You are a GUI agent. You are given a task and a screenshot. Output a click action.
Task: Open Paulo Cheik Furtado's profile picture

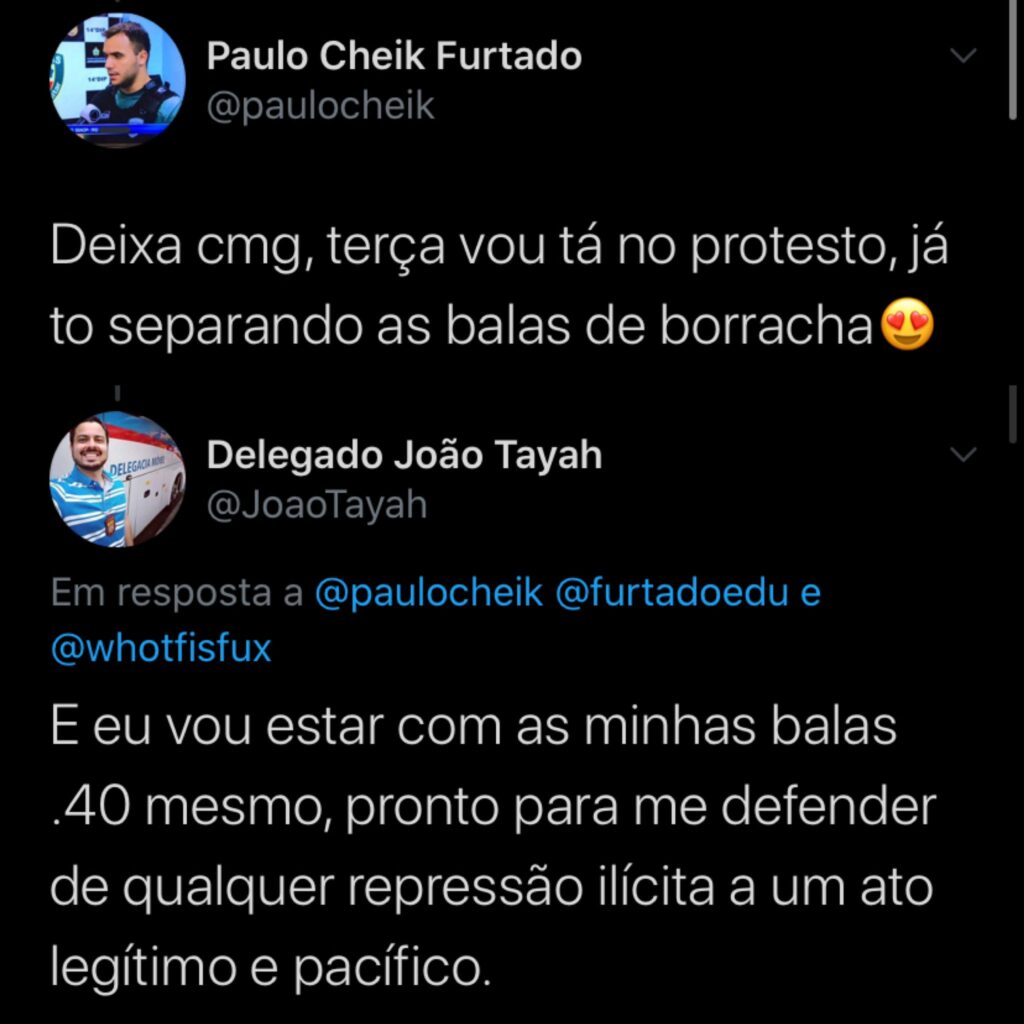pyautogui.click(x=117, y=80)
